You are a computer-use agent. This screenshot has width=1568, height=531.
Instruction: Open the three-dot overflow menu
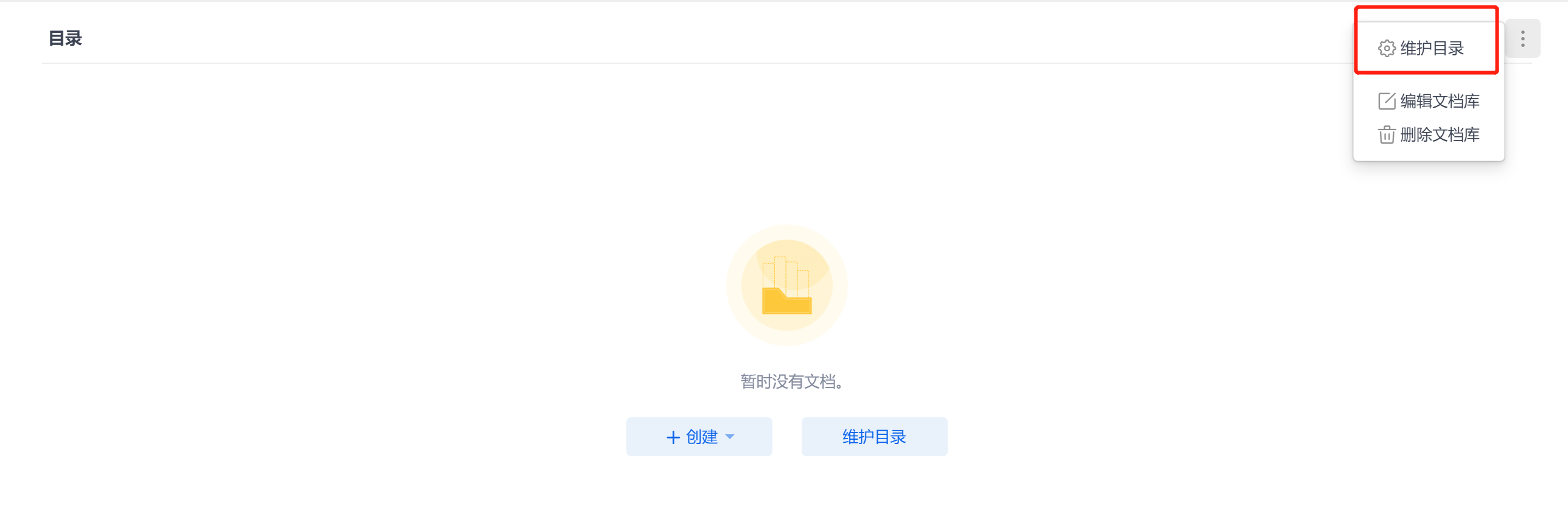point(1522,39)
